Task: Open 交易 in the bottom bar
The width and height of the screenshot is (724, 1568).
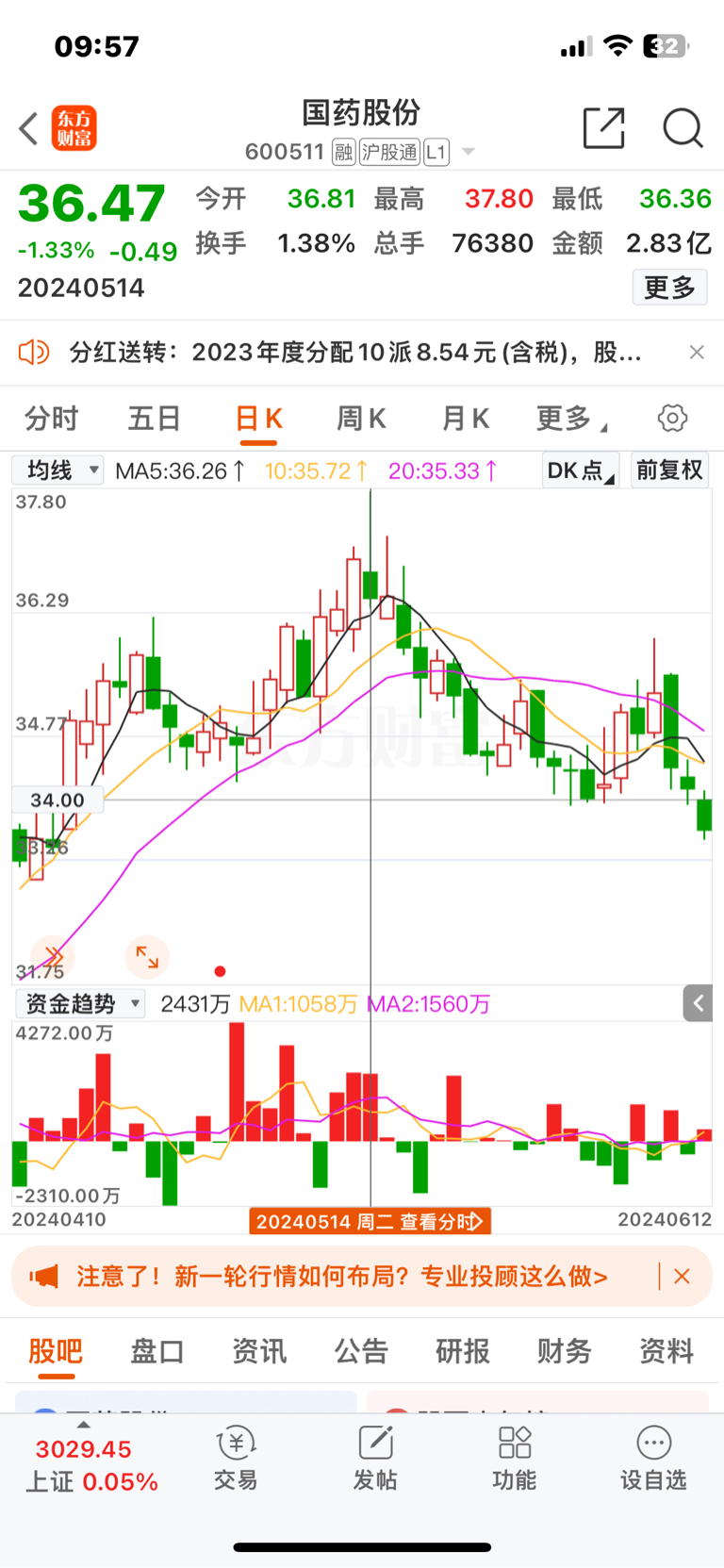Action: tap(235, 1458)
